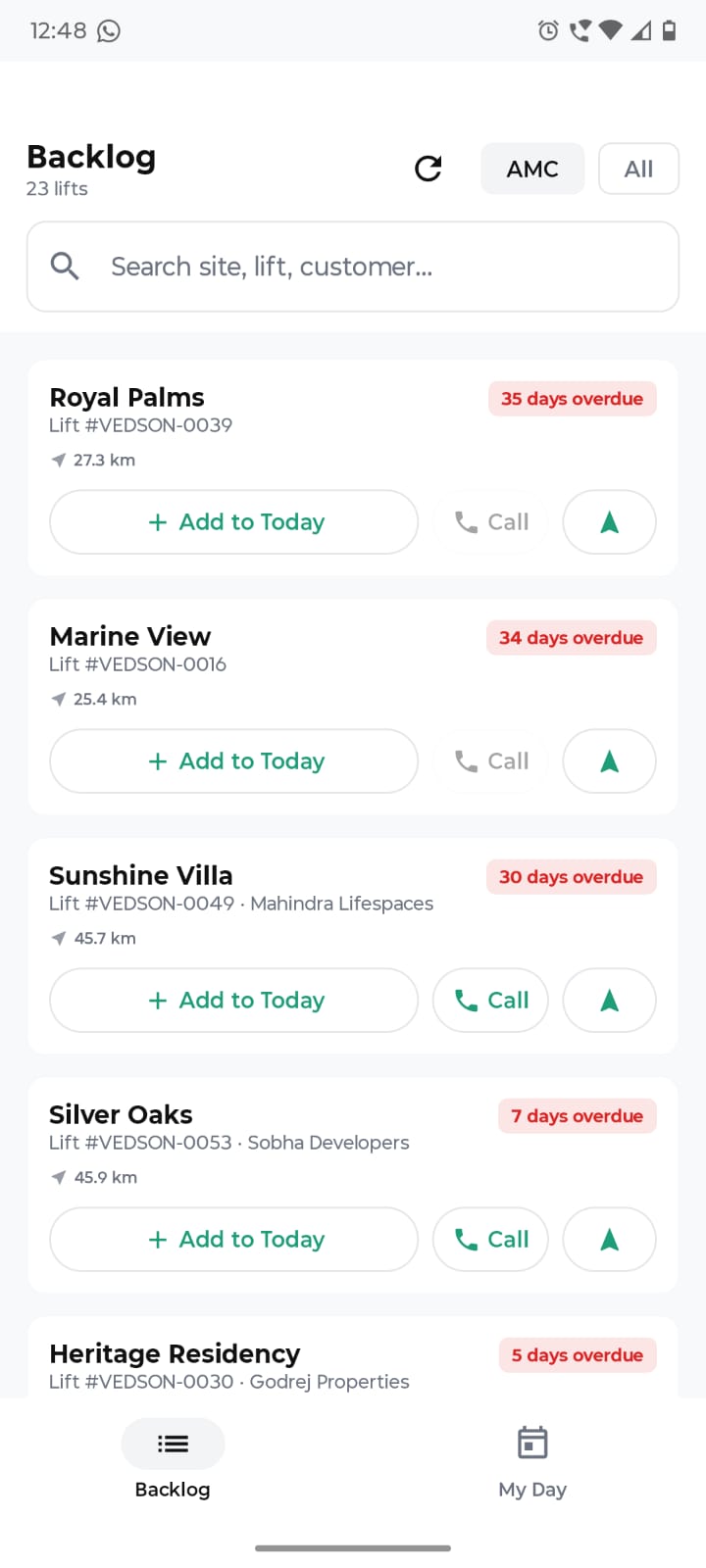The image size is (706, 1568).
Task: Tap the search magnifier icon
Action: click(x=65, y=266)
